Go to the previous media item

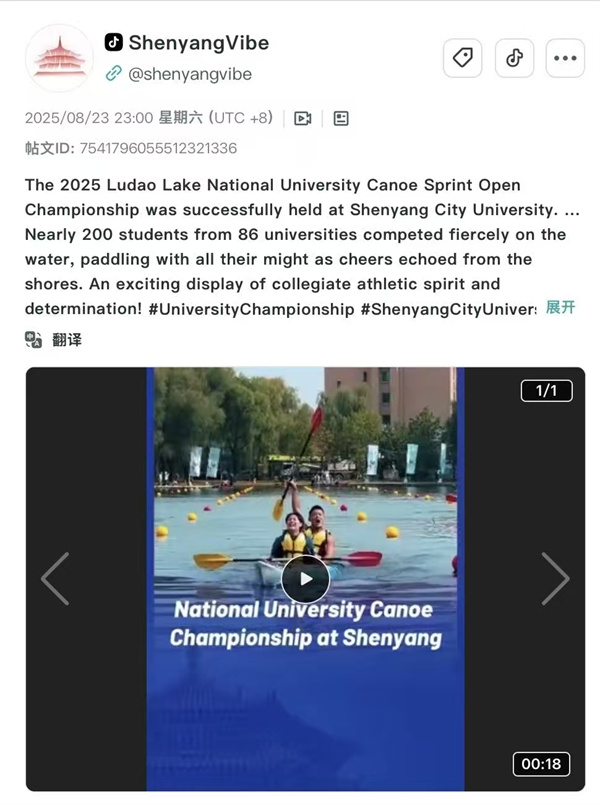55,578
